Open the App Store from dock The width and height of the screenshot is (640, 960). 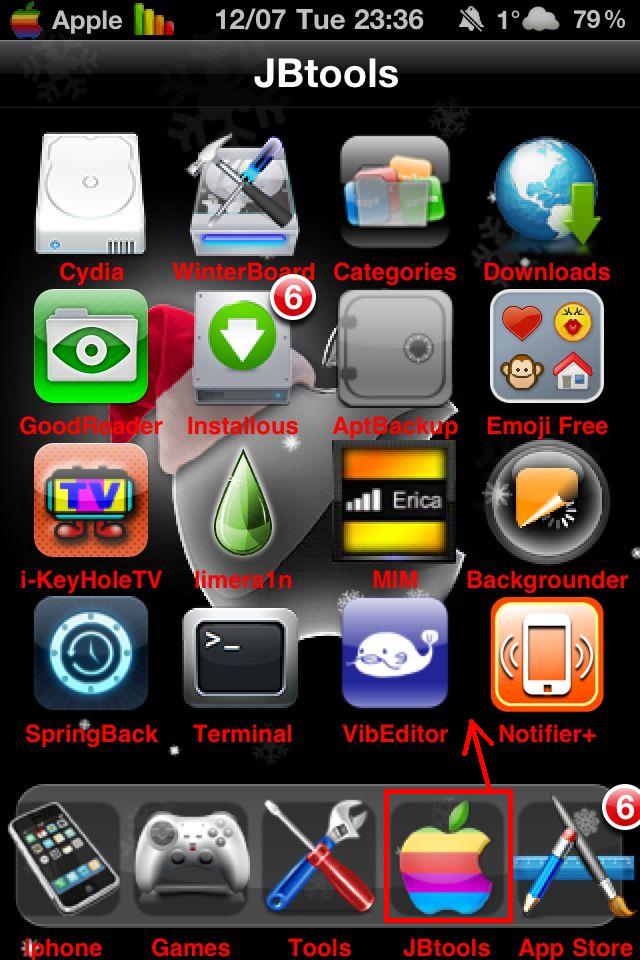[x=575, y=858]
